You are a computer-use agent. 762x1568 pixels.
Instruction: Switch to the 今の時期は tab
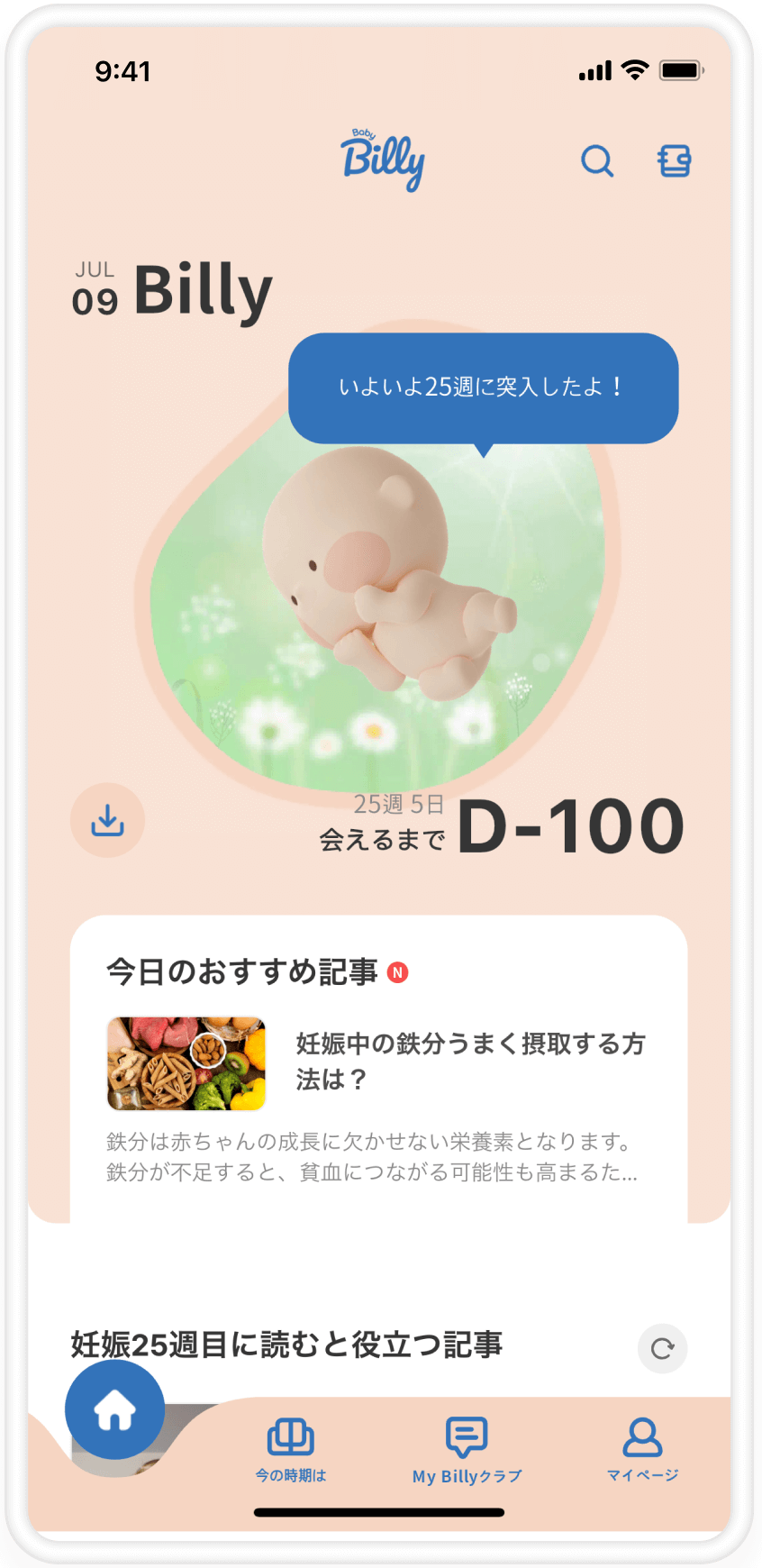(x=290, y=1448)
